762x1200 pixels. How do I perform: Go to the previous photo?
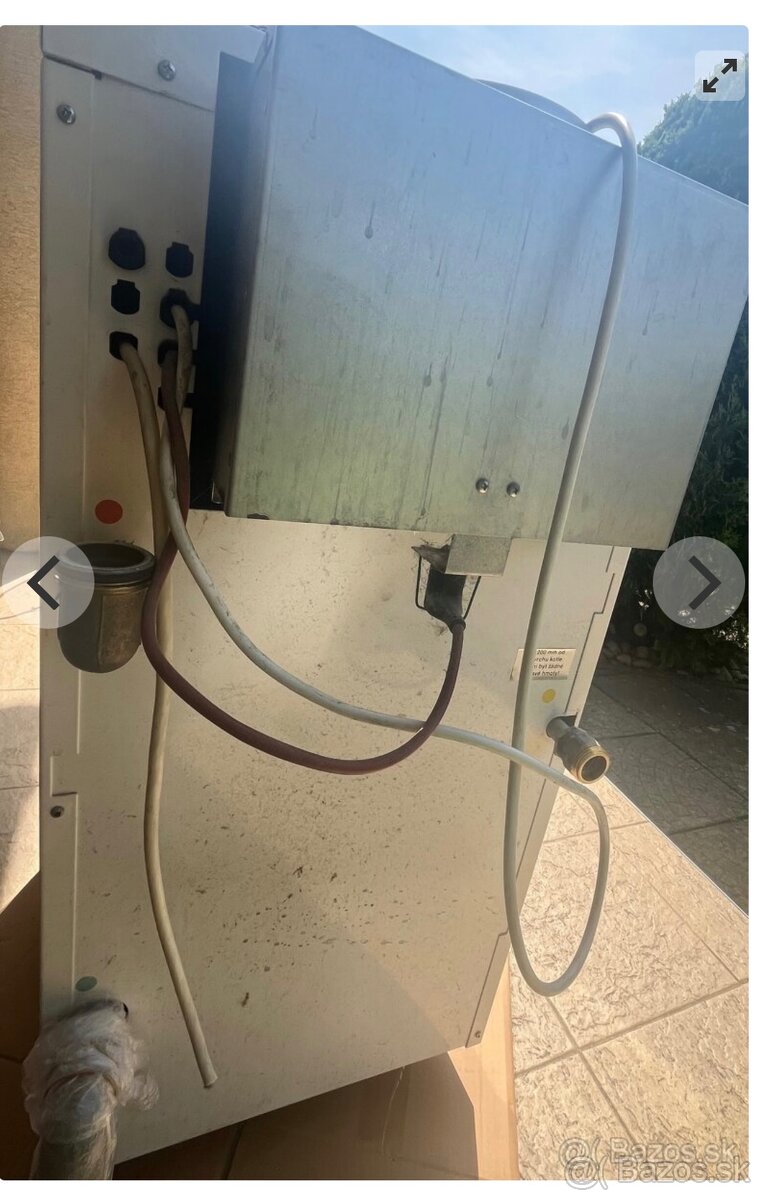click(x=47, y=583)
